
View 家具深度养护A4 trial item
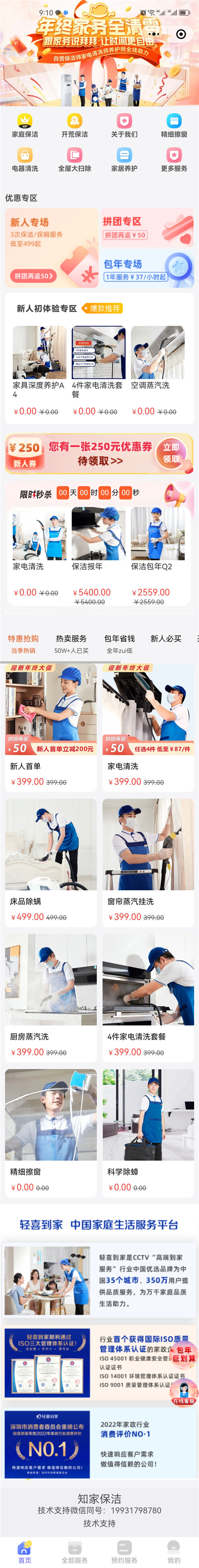tap(39, 365)
